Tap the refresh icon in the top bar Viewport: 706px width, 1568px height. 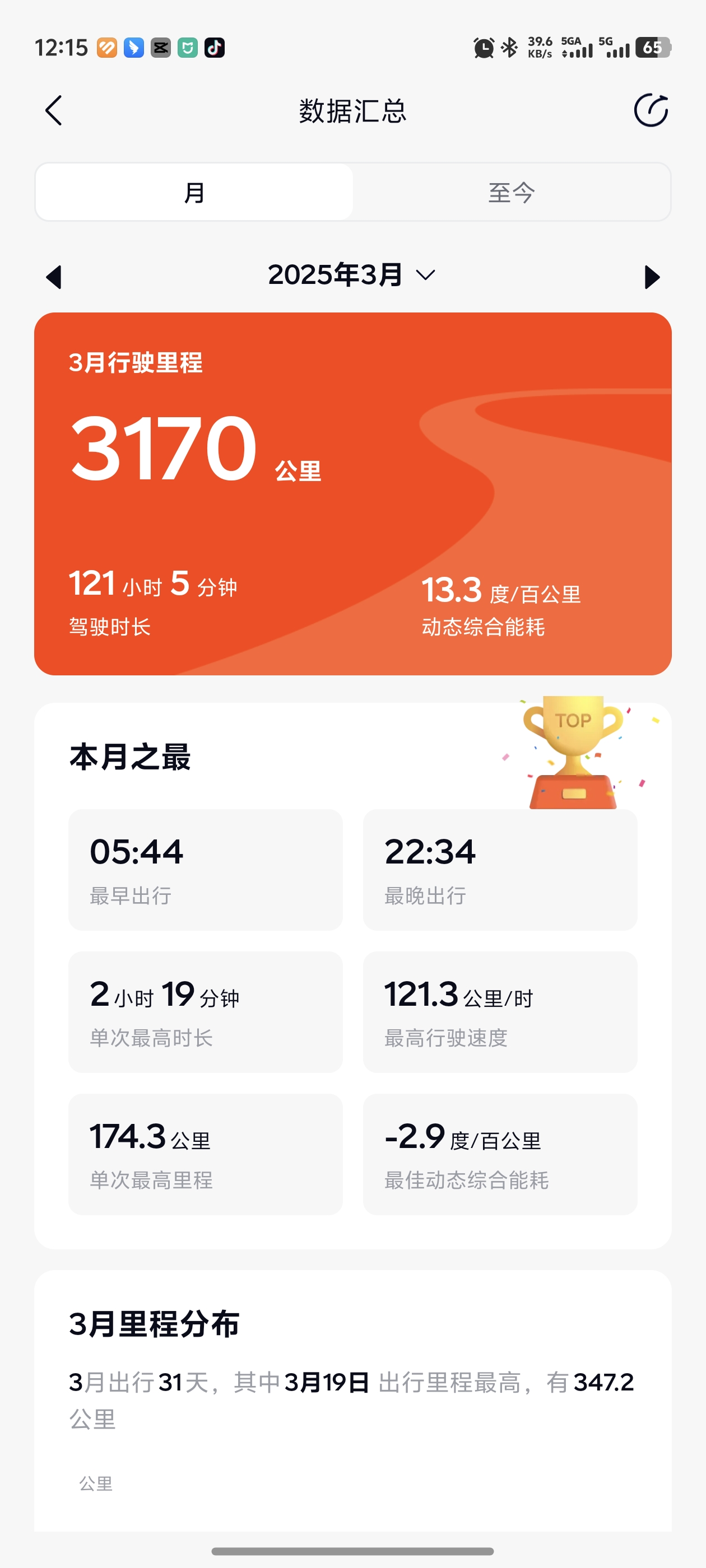tap(651, 110)
